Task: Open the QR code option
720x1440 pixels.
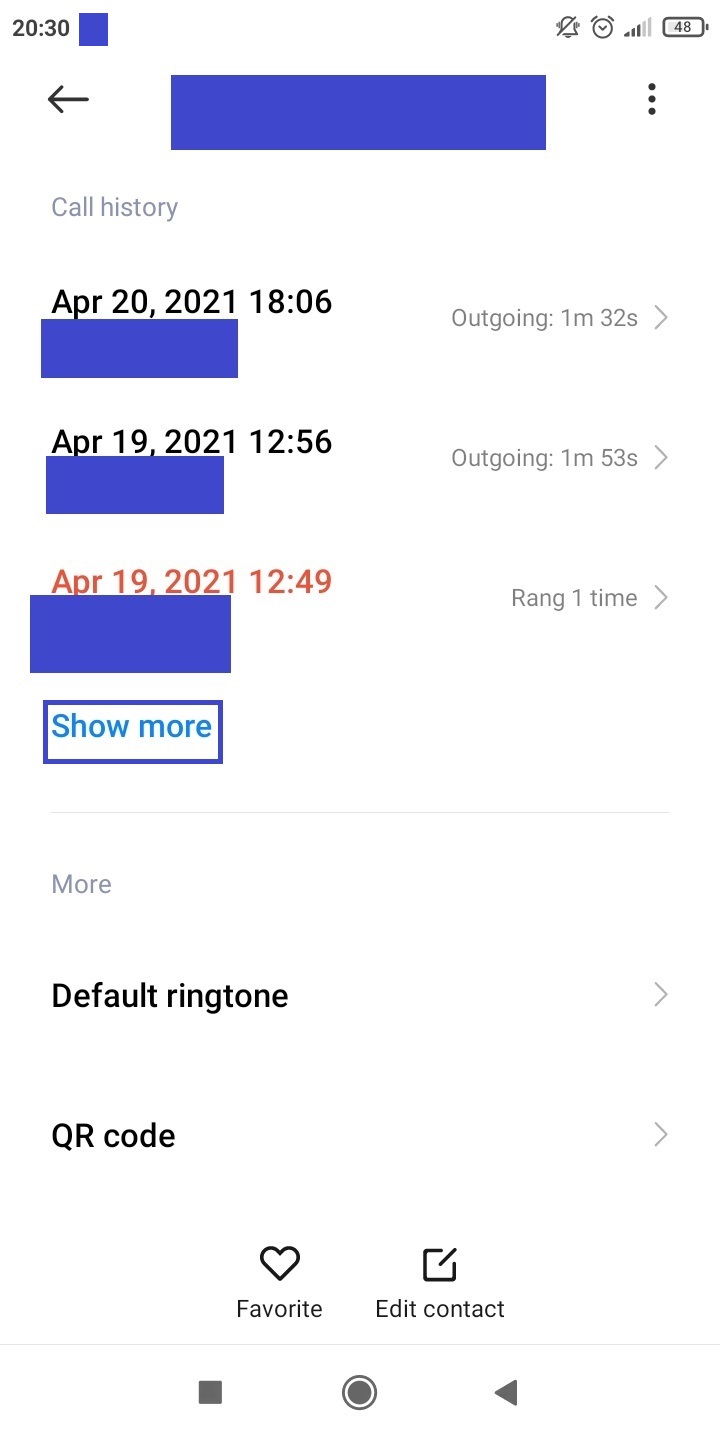Action: 360,1135
